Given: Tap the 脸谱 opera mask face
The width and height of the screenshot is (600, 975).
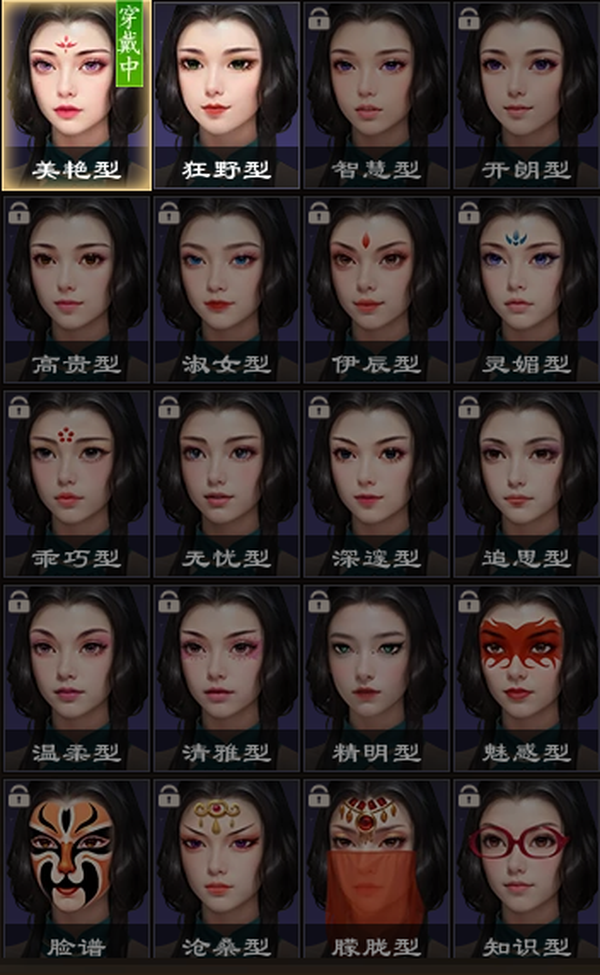Looking at the screenshot, I should 76,869.
